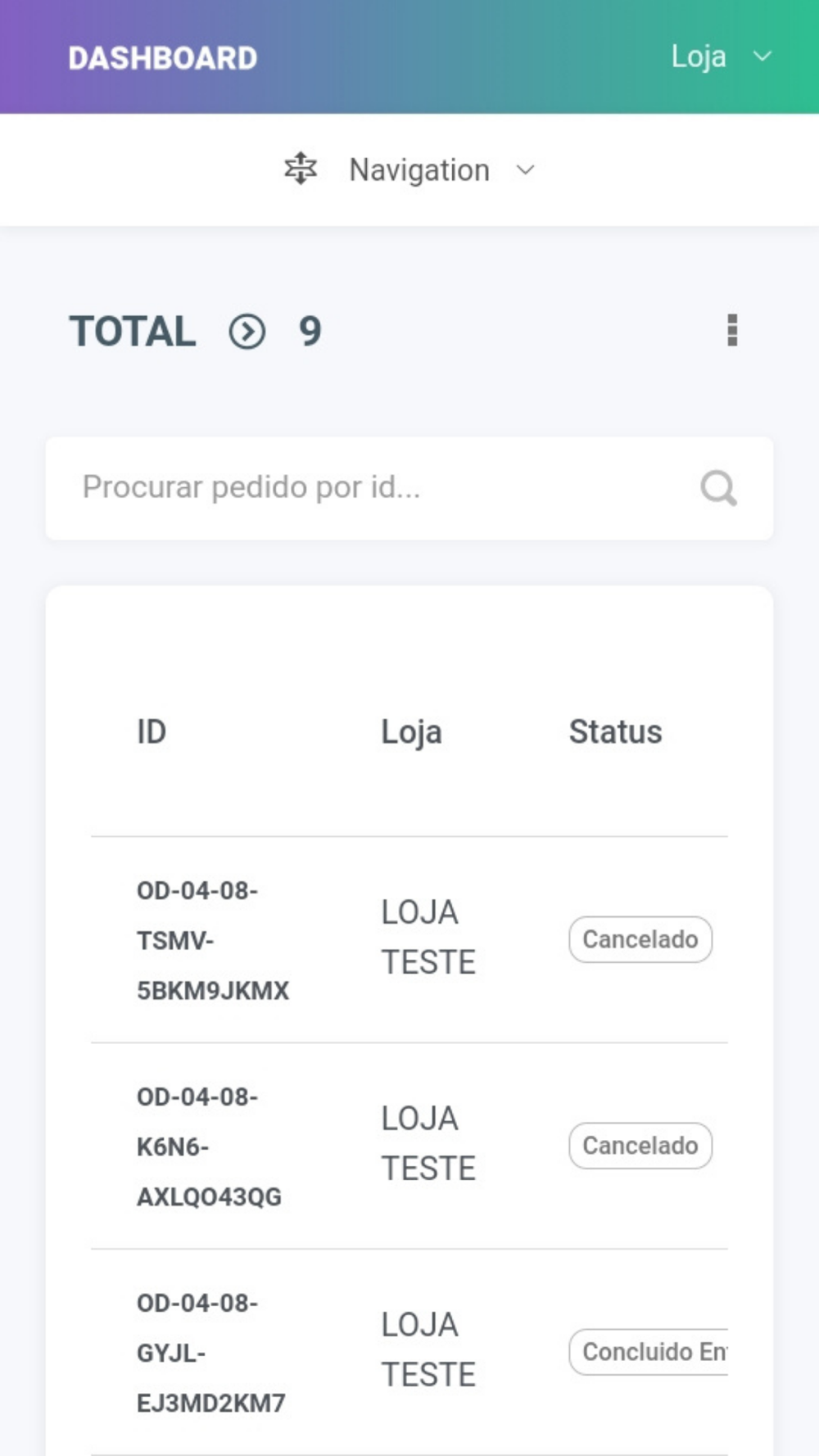819x1456 pixels.
Task: Tap the arrow circle beside TOTAL
Action: (247, 332)
